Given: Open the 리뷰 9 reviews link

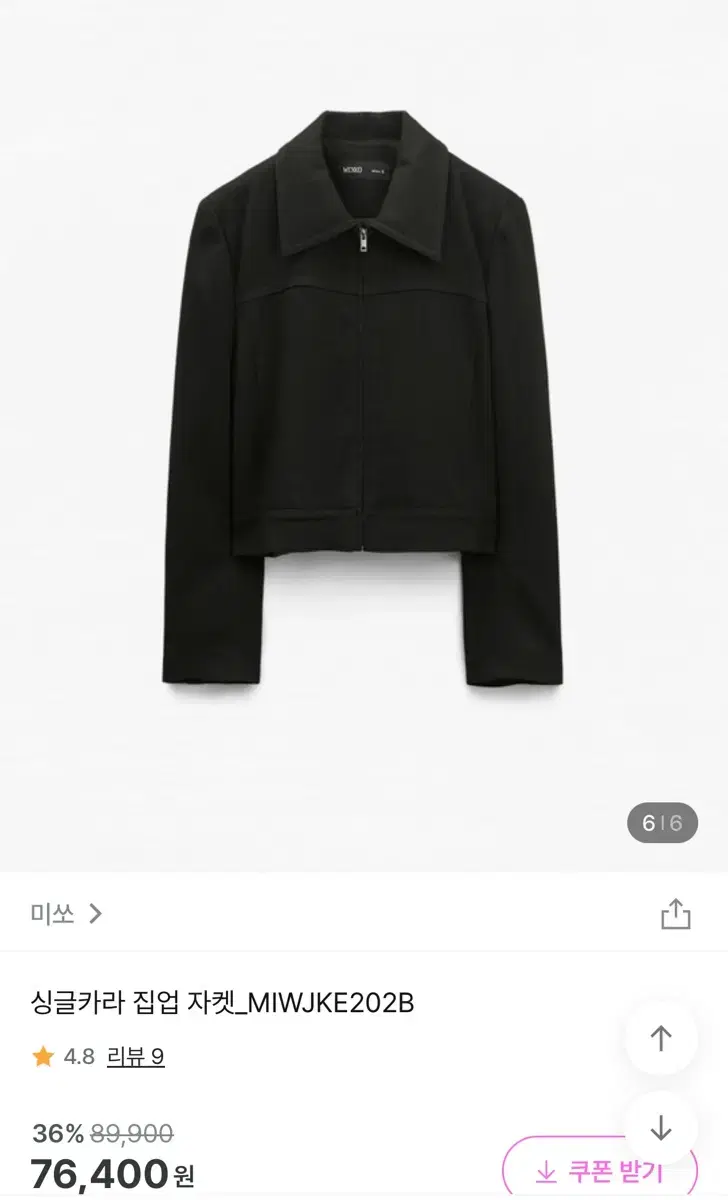Looking at the screenshot, I should point(135,1057).
